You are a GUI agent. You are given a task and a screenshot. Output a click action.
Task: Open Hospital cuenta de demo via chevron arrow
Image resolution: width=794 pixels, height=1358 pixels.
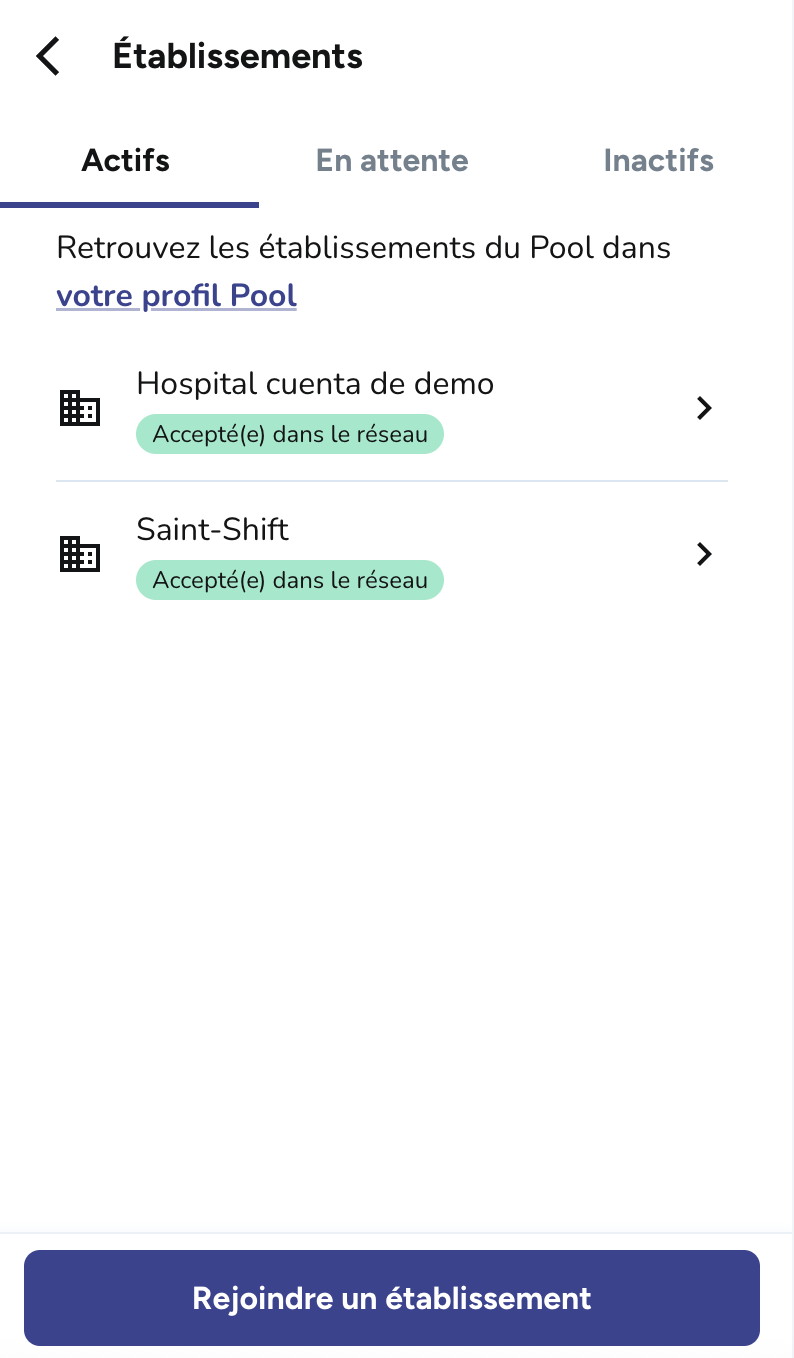coord(704,408)
